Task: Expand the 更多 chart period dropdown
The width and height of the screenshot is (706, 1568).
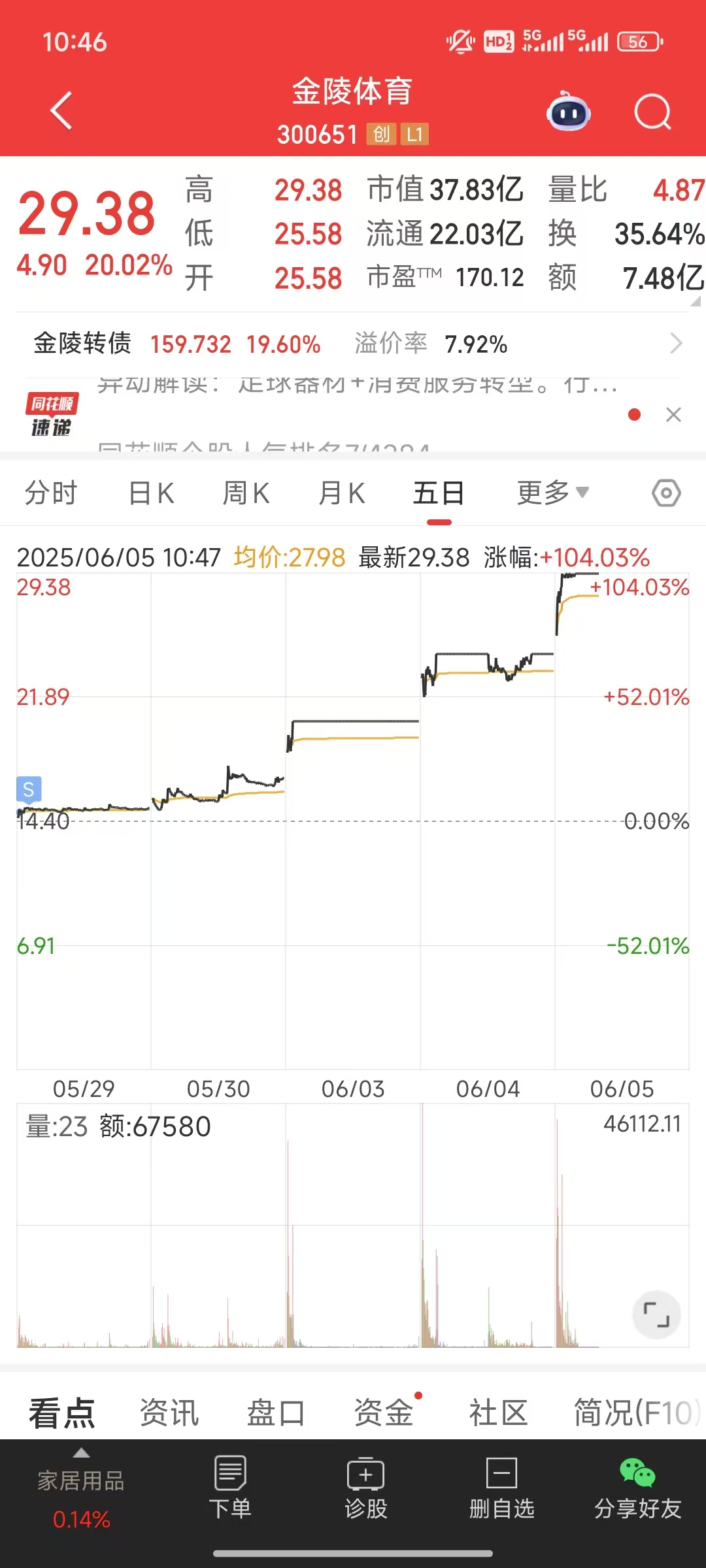Action: coord(552,493)
